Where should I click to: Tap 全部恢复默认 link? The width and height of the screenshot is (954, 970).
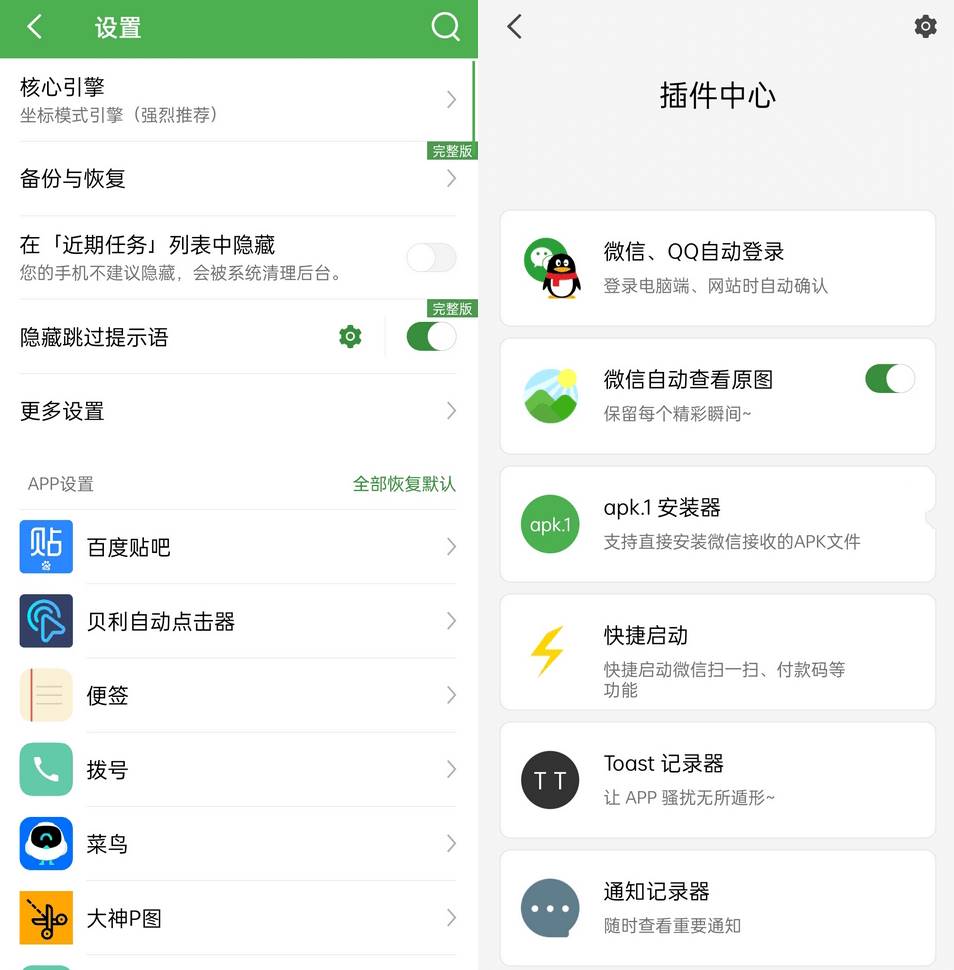tap(404, 484)
